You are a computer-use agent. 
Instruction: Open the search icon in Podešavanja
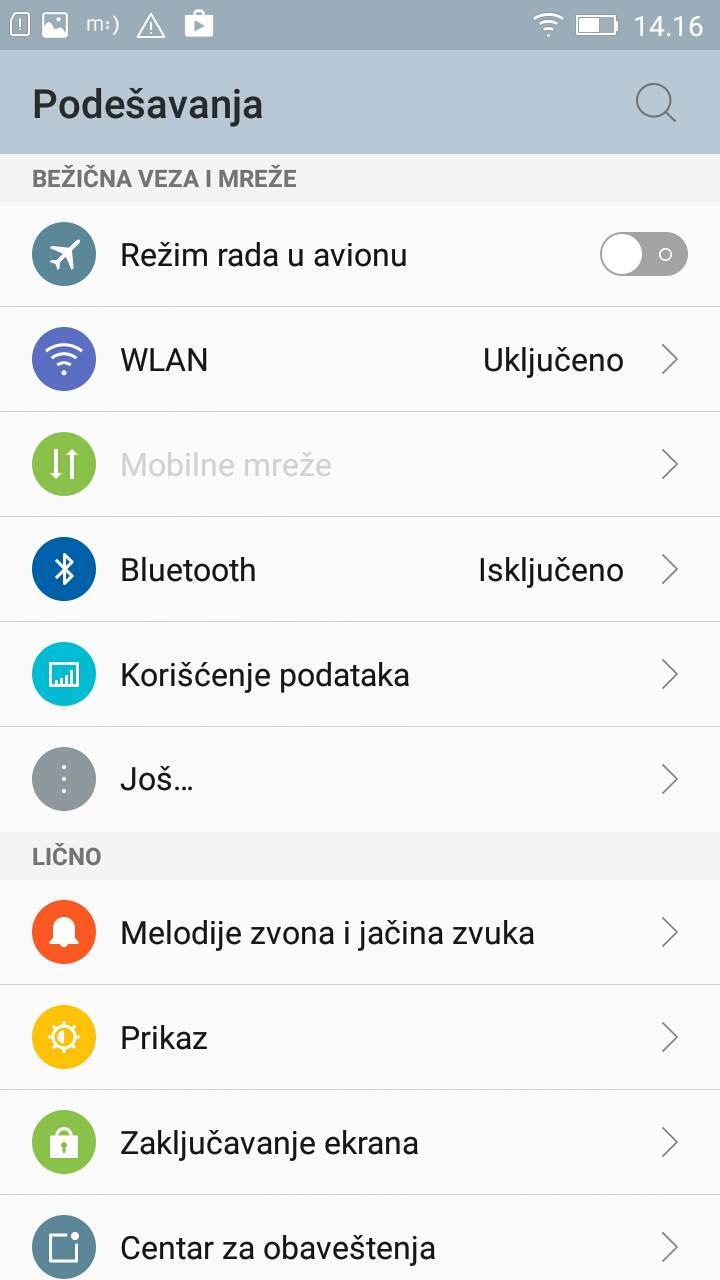[x=656, y=103]
